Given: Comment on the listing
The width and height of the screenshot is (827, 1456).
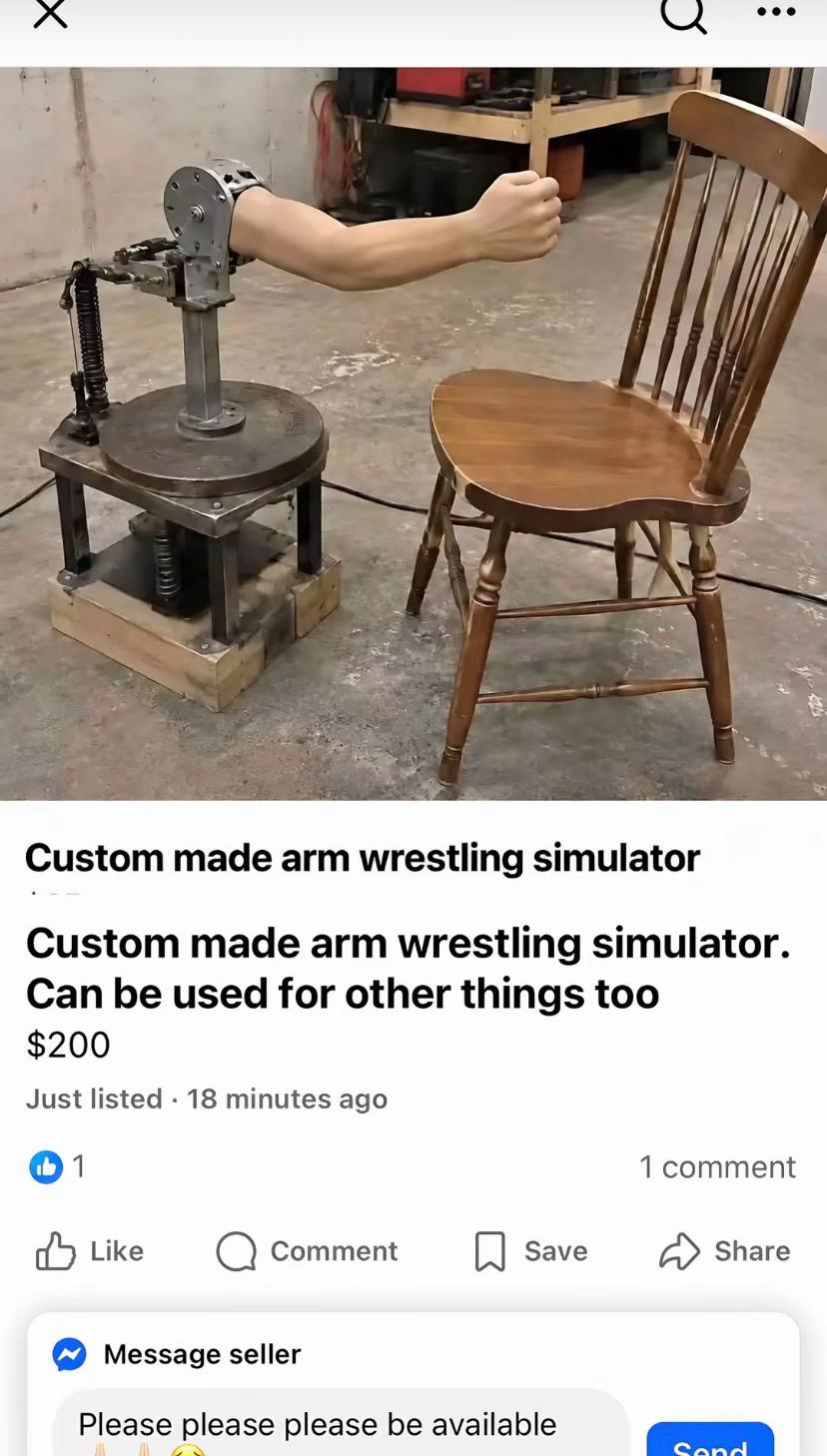Looking at the screenshot, I should (x=307, y=1251).
